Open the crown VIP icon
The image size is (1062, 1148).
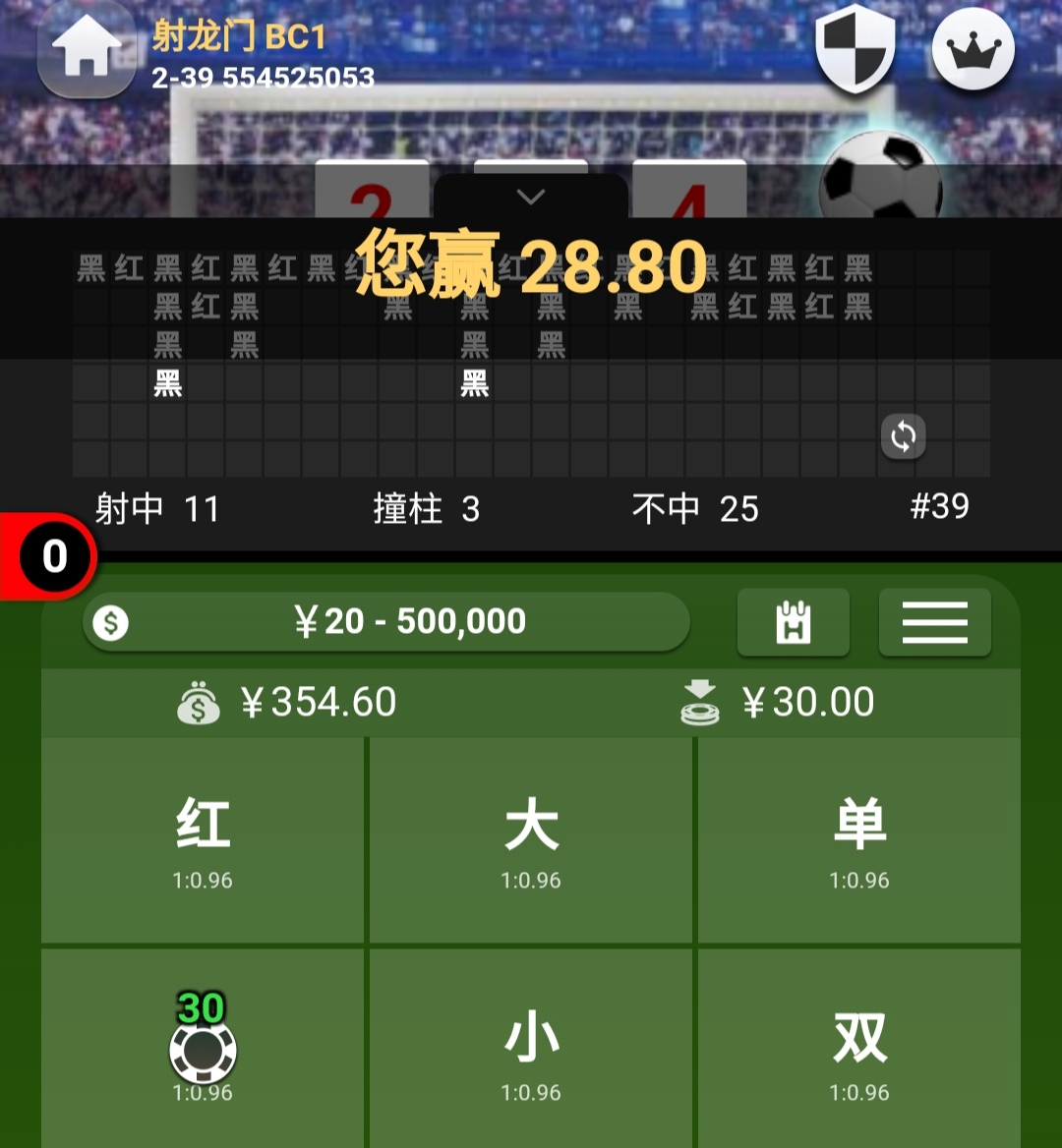click(x=973, y=49)
